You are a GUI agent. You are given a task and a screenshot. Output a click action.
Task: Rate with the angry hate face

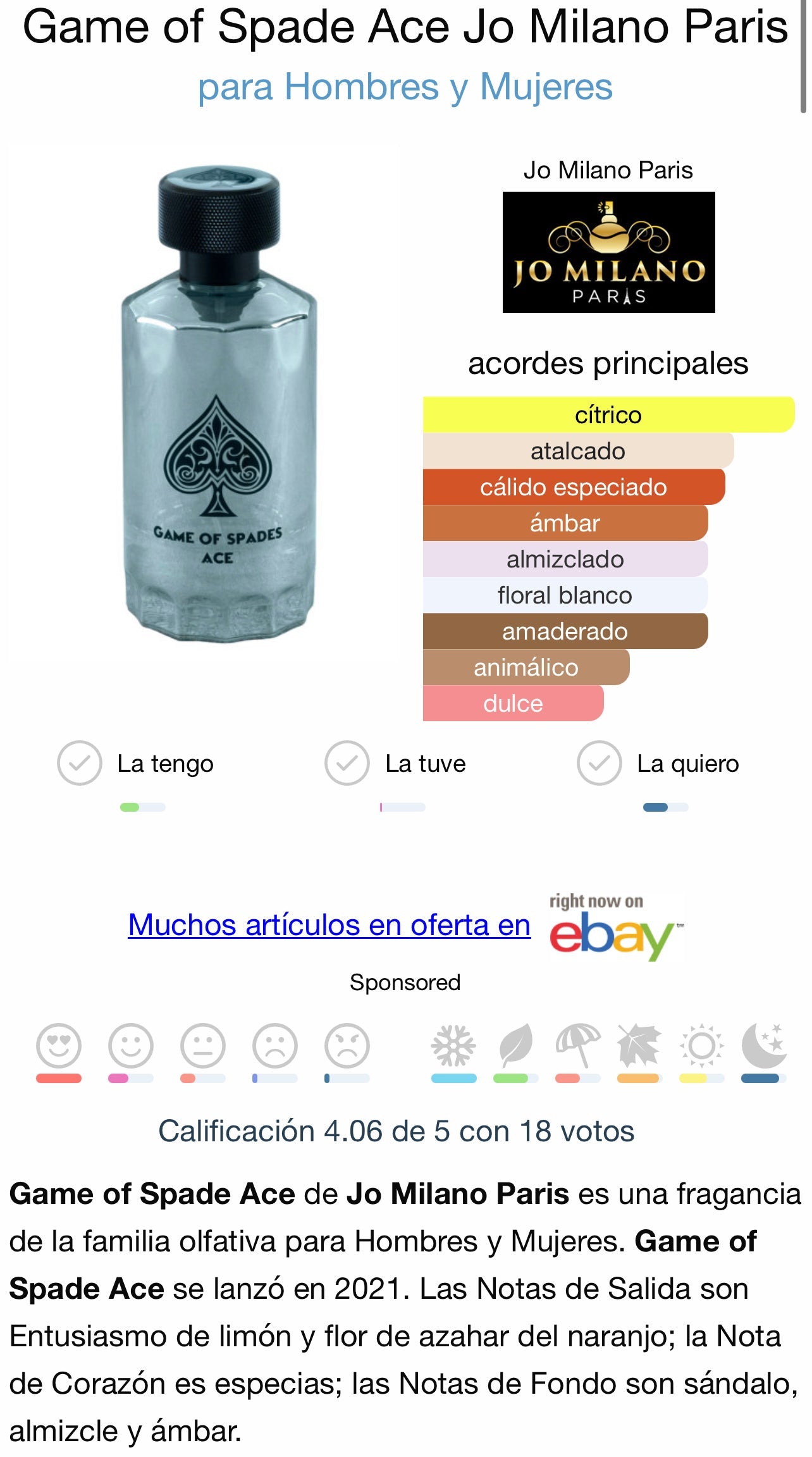pyautogui.click(x=347, y=1046)
